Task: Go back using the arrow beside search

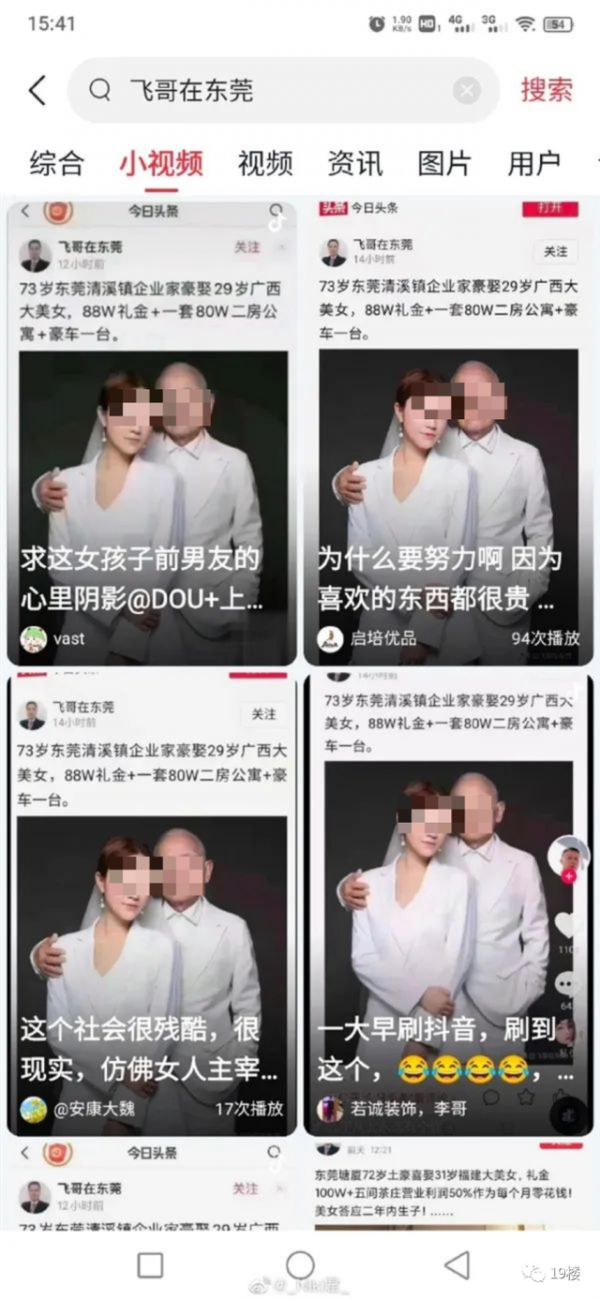Action: [37, 91]
